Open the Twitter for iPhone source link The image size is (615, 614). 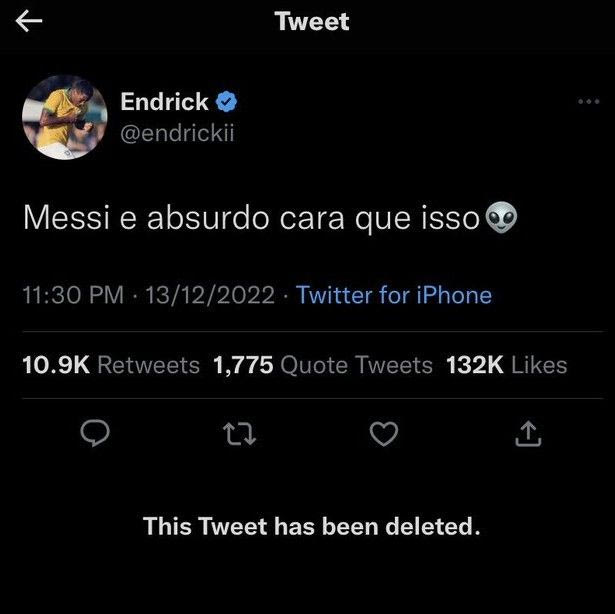point(394,295)
